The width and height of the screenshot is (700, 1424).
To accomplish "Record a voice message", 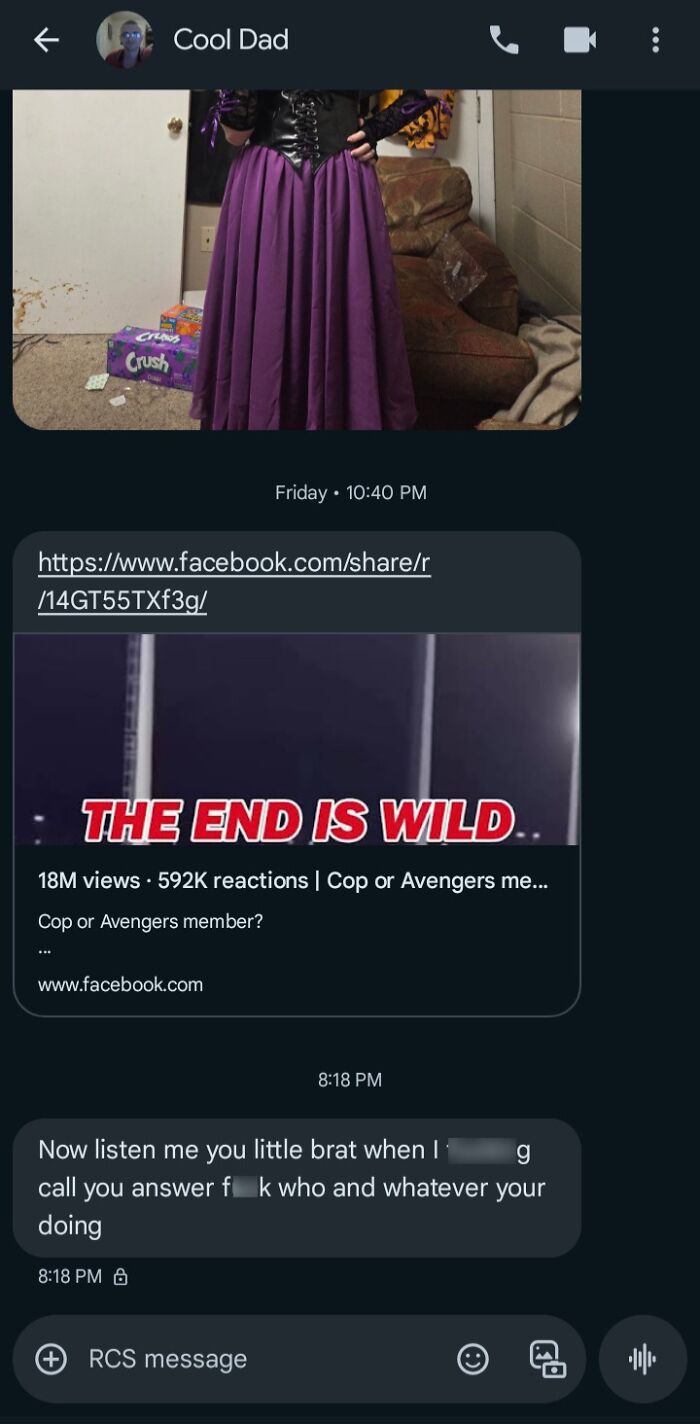I will click(x=642, y=1358).
